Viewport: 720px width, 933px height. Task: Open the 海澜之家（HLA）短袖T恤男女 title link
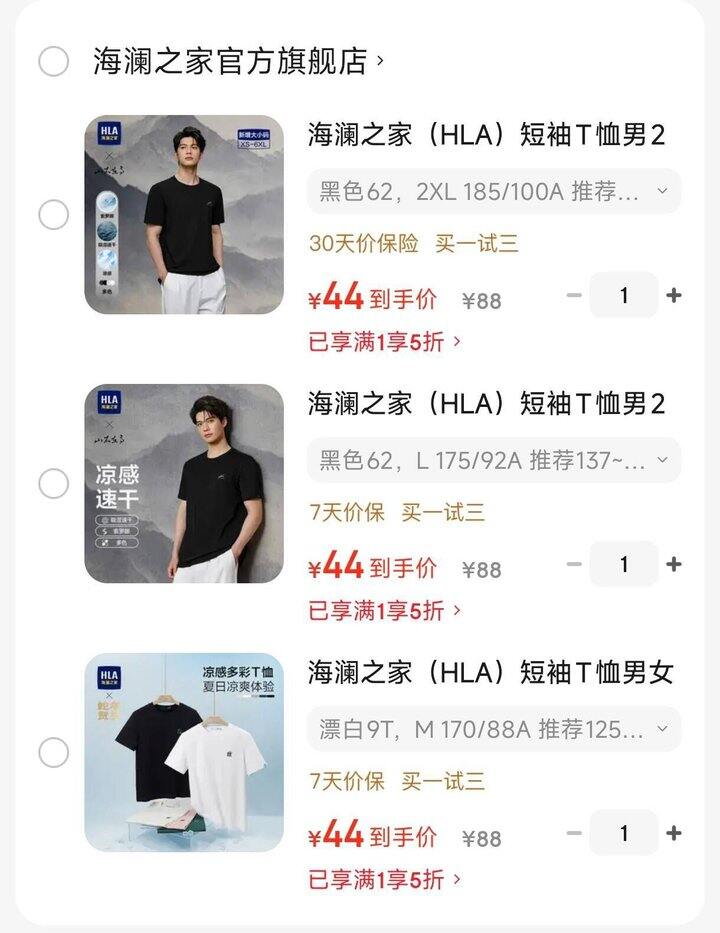(490, 673)
